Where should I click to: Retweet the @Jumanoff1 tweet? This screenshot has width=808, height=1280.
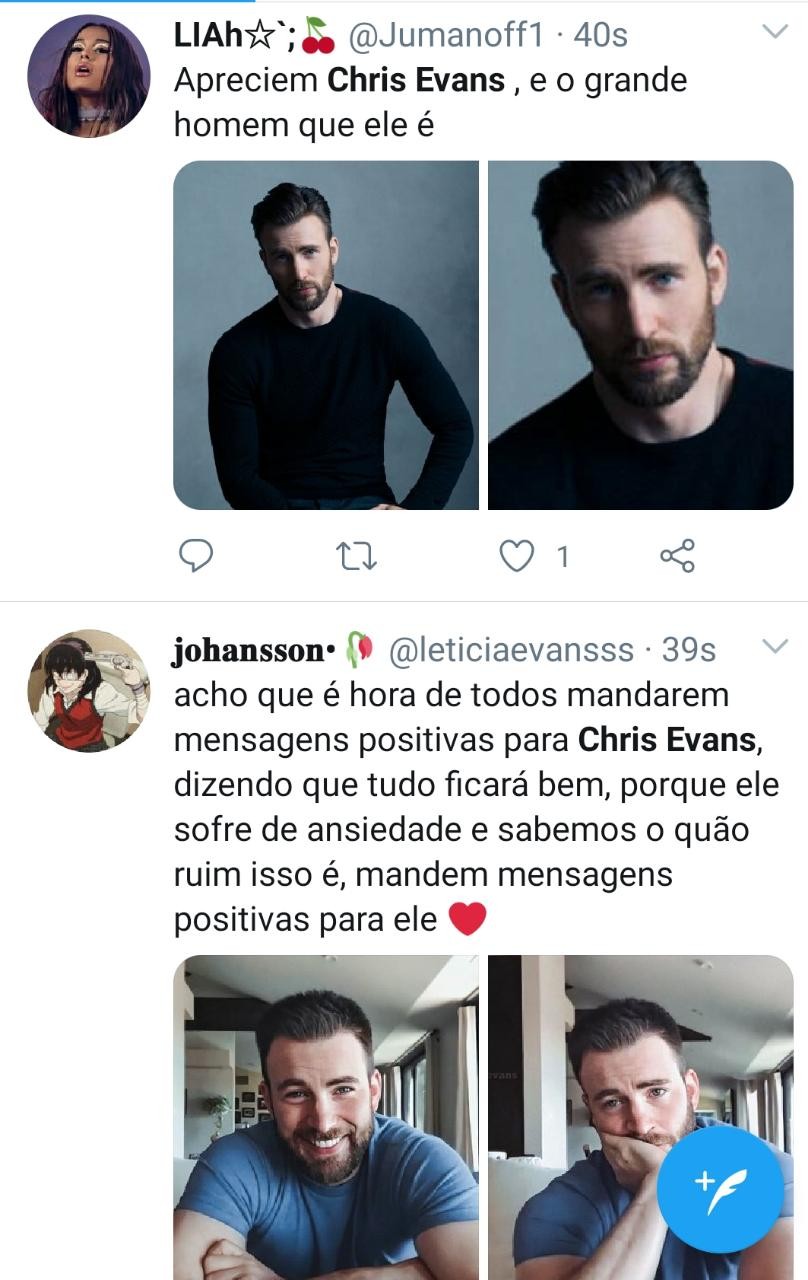(357, 556)
